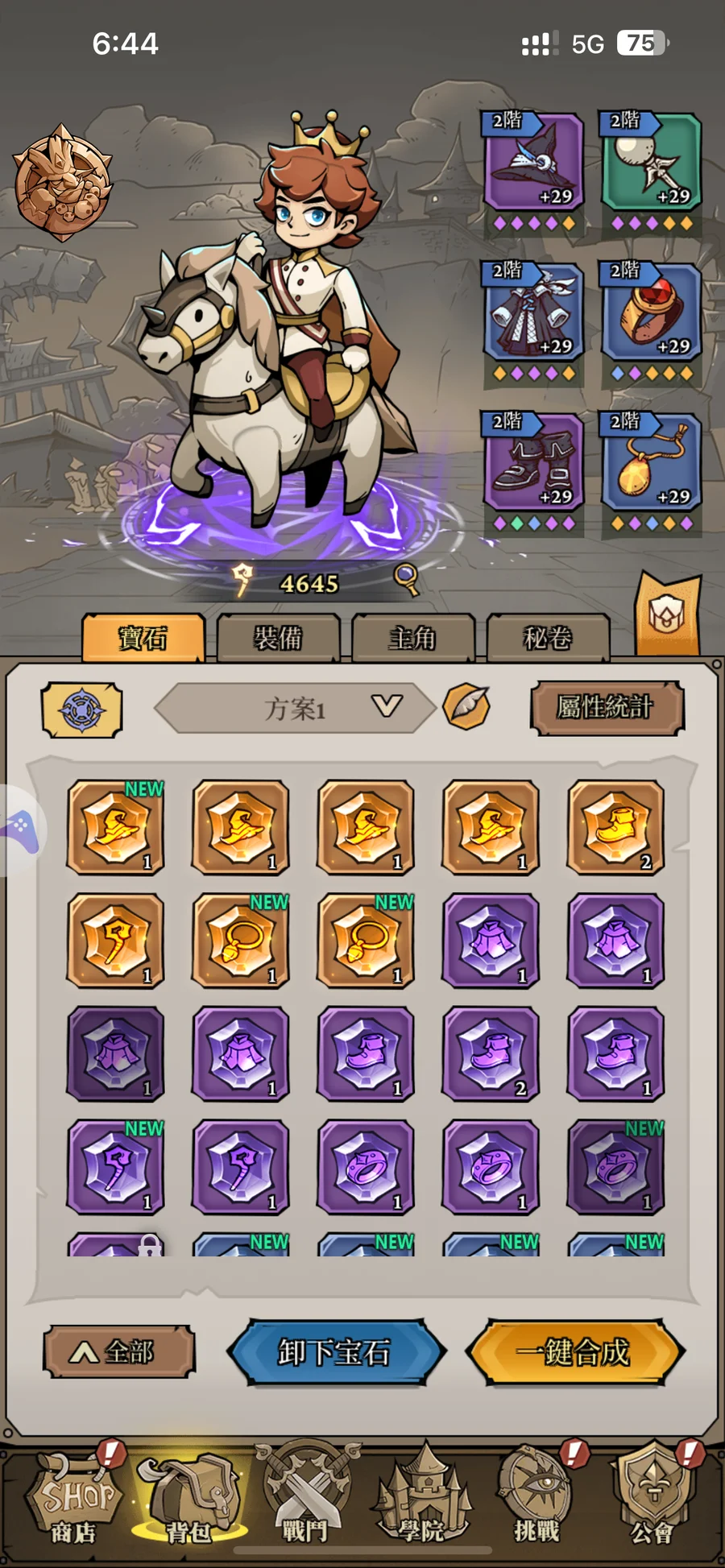Image resolution: width=725 pixels, height=1568 pixels.
Task: Open 屬性統計 stats panel
Action: pyautogui.click(x=607, y=708)
